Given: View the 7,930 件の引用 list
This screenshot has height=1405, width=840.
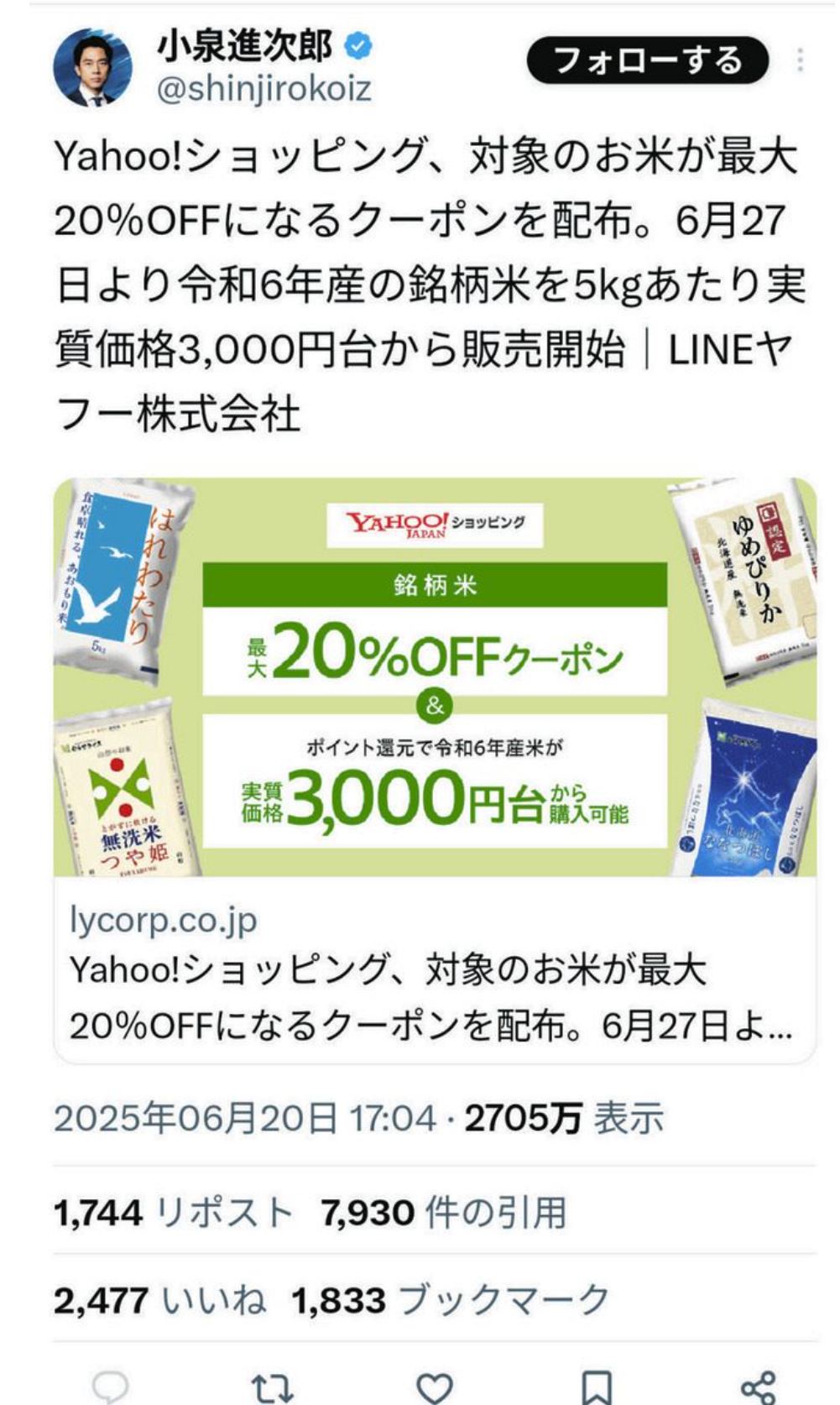Looking at the screenshot, I should coord(444,1213).
